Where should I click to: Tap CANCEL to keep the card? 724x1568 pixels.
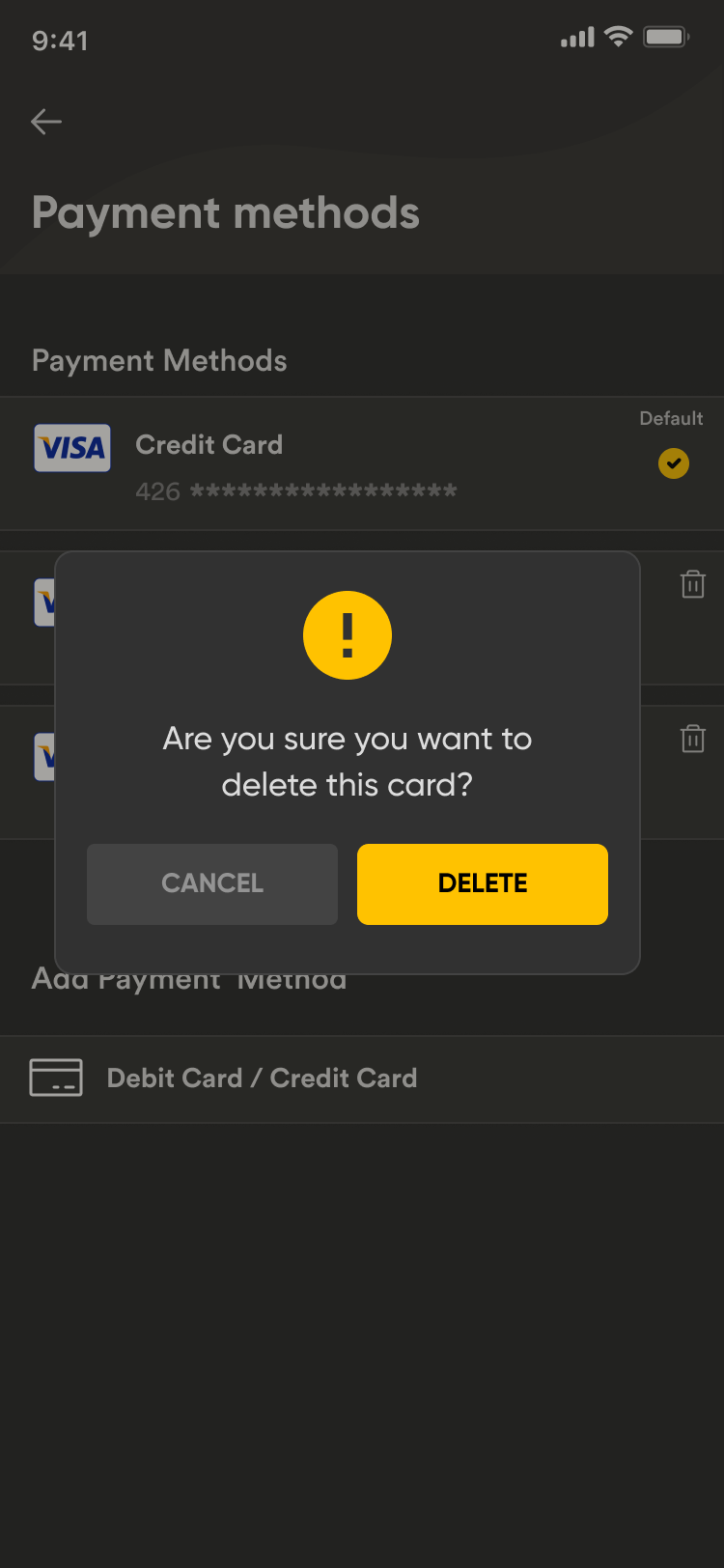point(212,883)
